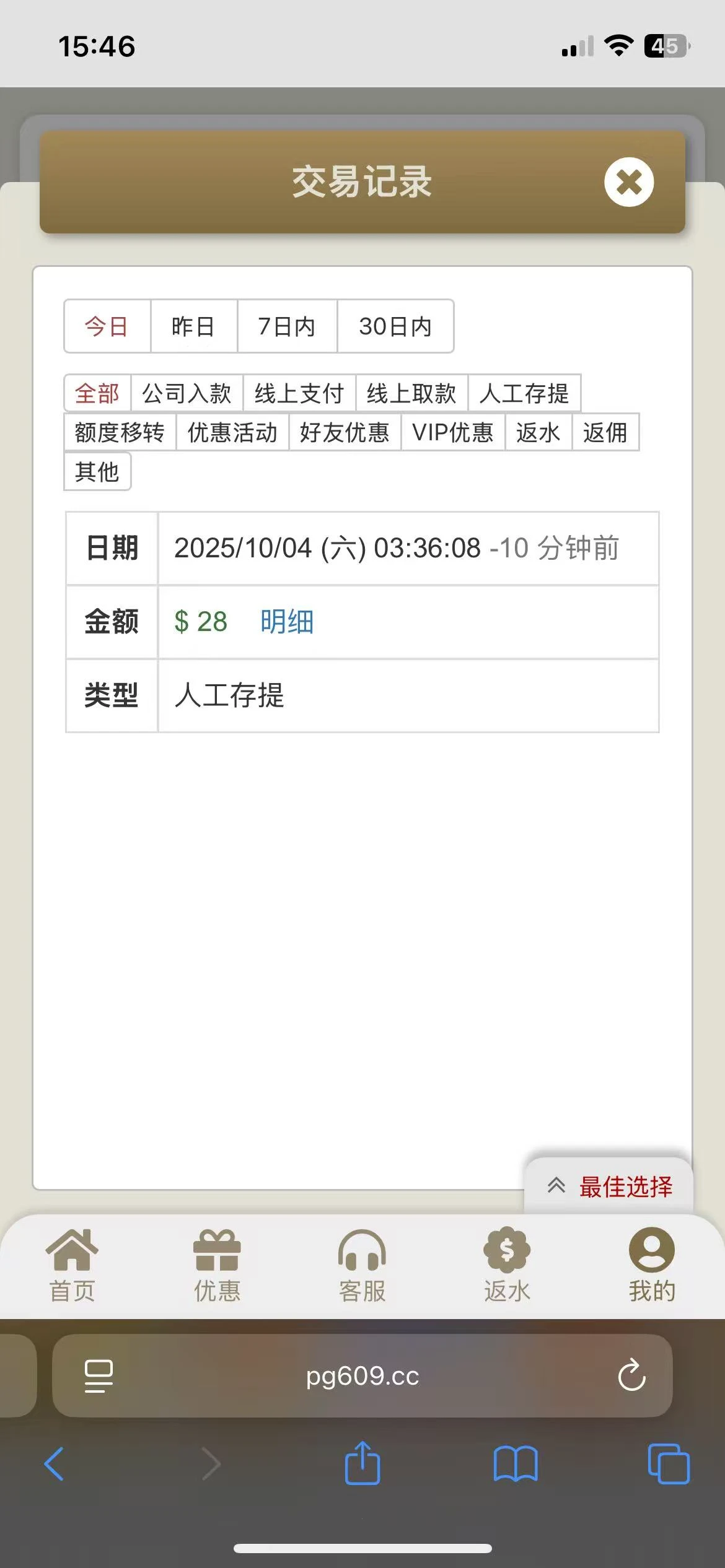Screen dimensions: 725x1568
Task: Switch to 昨日 records filter
Action: click(x=193, y=326)
